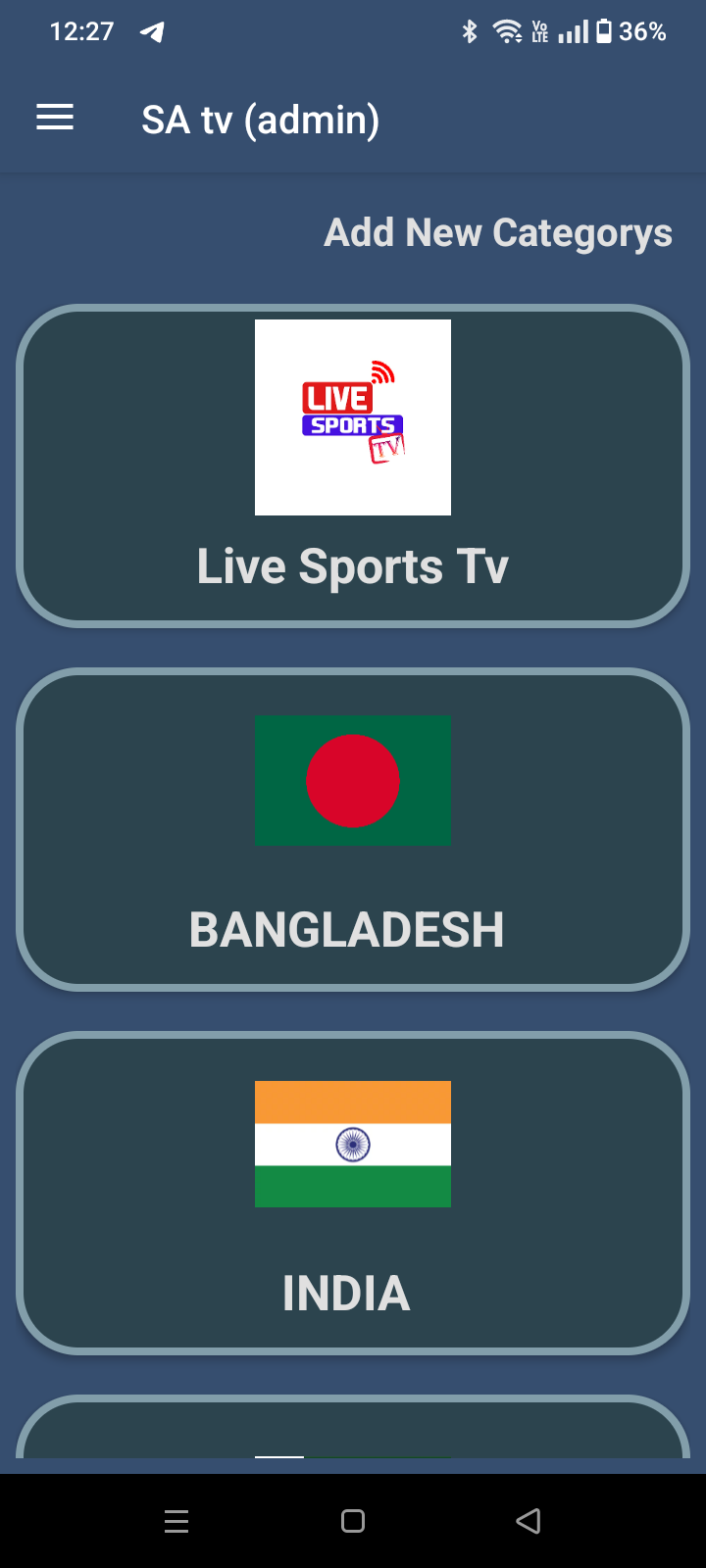Go back using system navigation
This screenshot has width=706, height=1568.
[529, 1521]
